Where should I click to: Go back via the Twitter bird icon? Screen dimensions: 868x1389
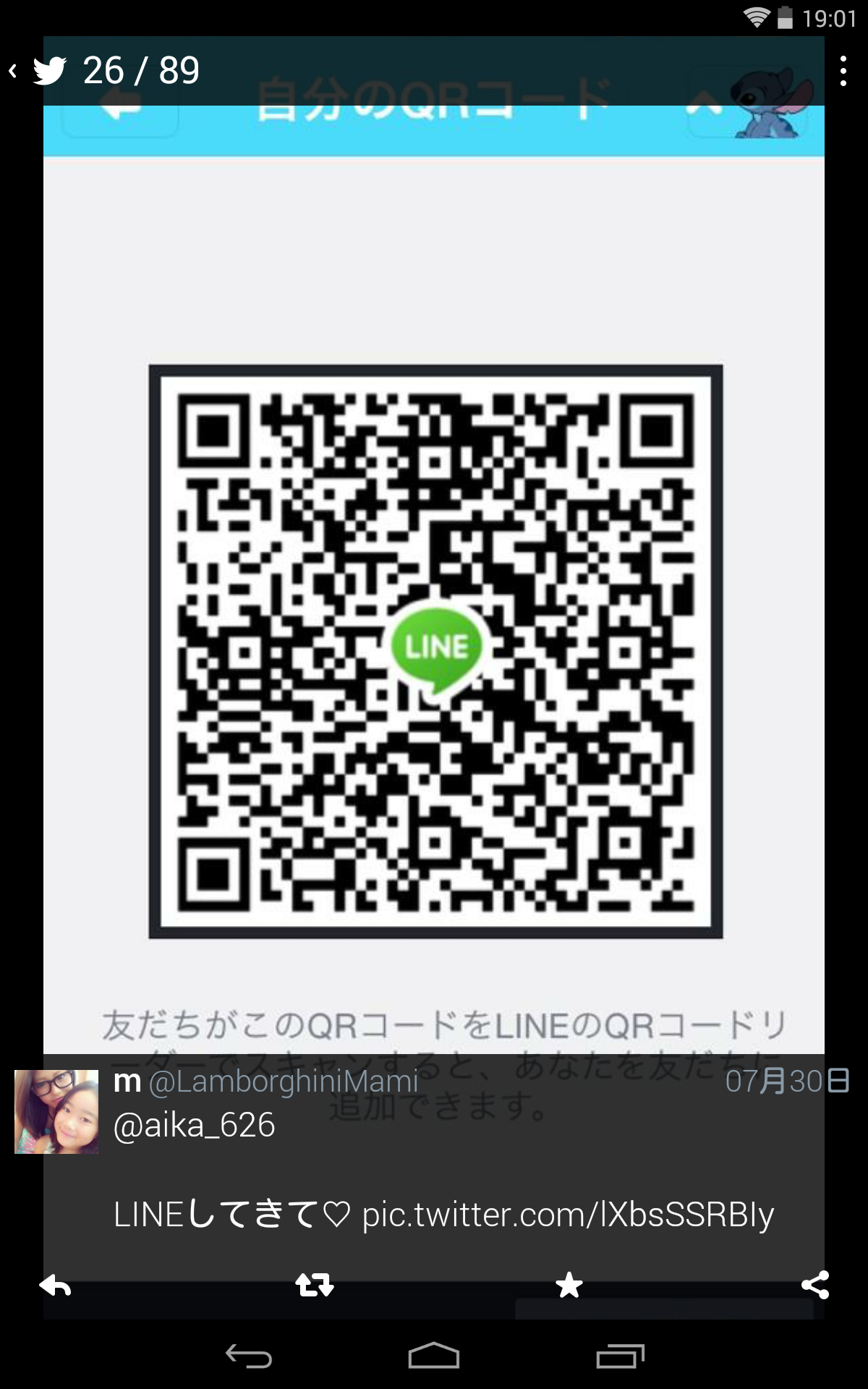tap(48, 71)
